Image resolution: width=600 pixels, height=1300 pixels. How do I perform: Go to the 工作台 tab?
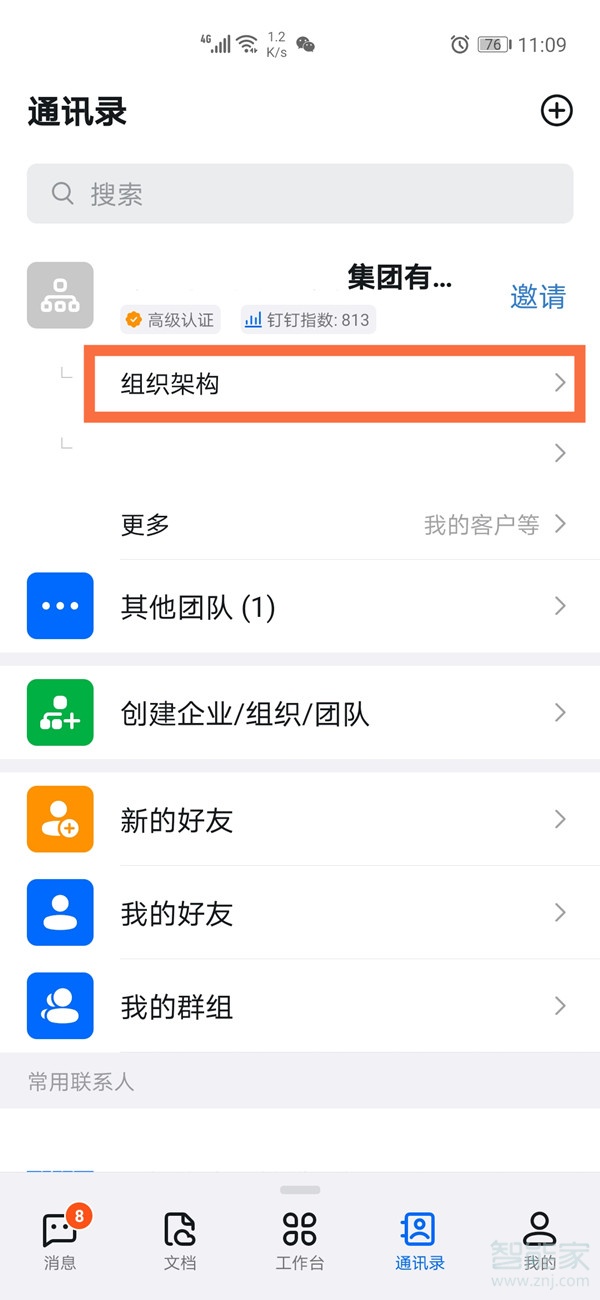pos(300,1238)
